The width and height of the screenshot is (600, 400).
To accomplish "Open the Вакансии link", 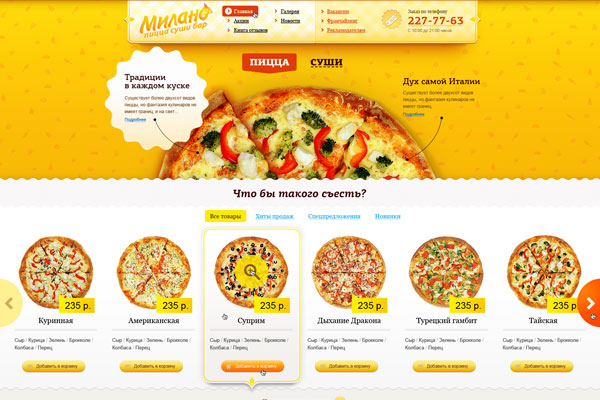I will (340, 11).
